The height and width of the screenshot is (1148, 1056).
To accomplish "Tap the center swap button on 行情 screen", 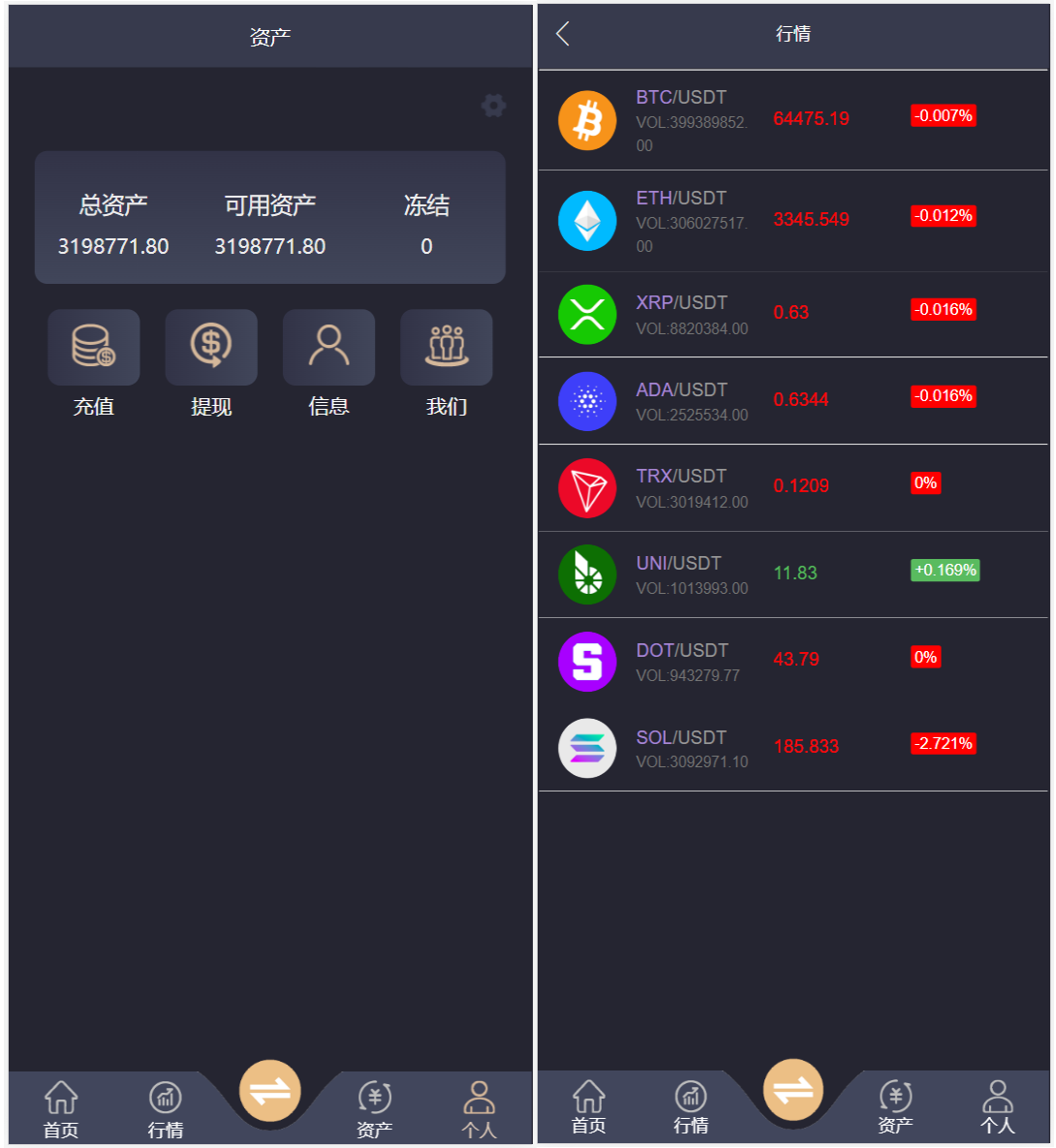I will click(792, 1090).
